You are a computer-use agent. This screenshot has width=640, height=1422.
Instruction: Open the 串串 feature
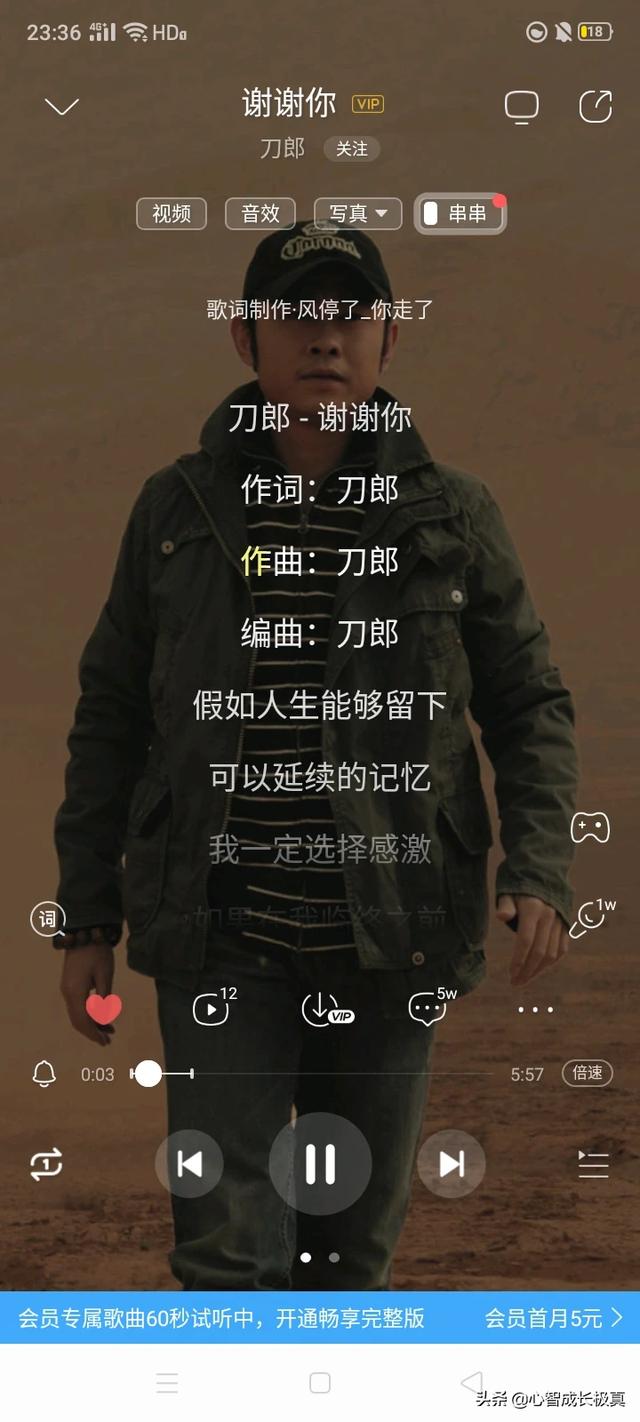tap(459, 213)
